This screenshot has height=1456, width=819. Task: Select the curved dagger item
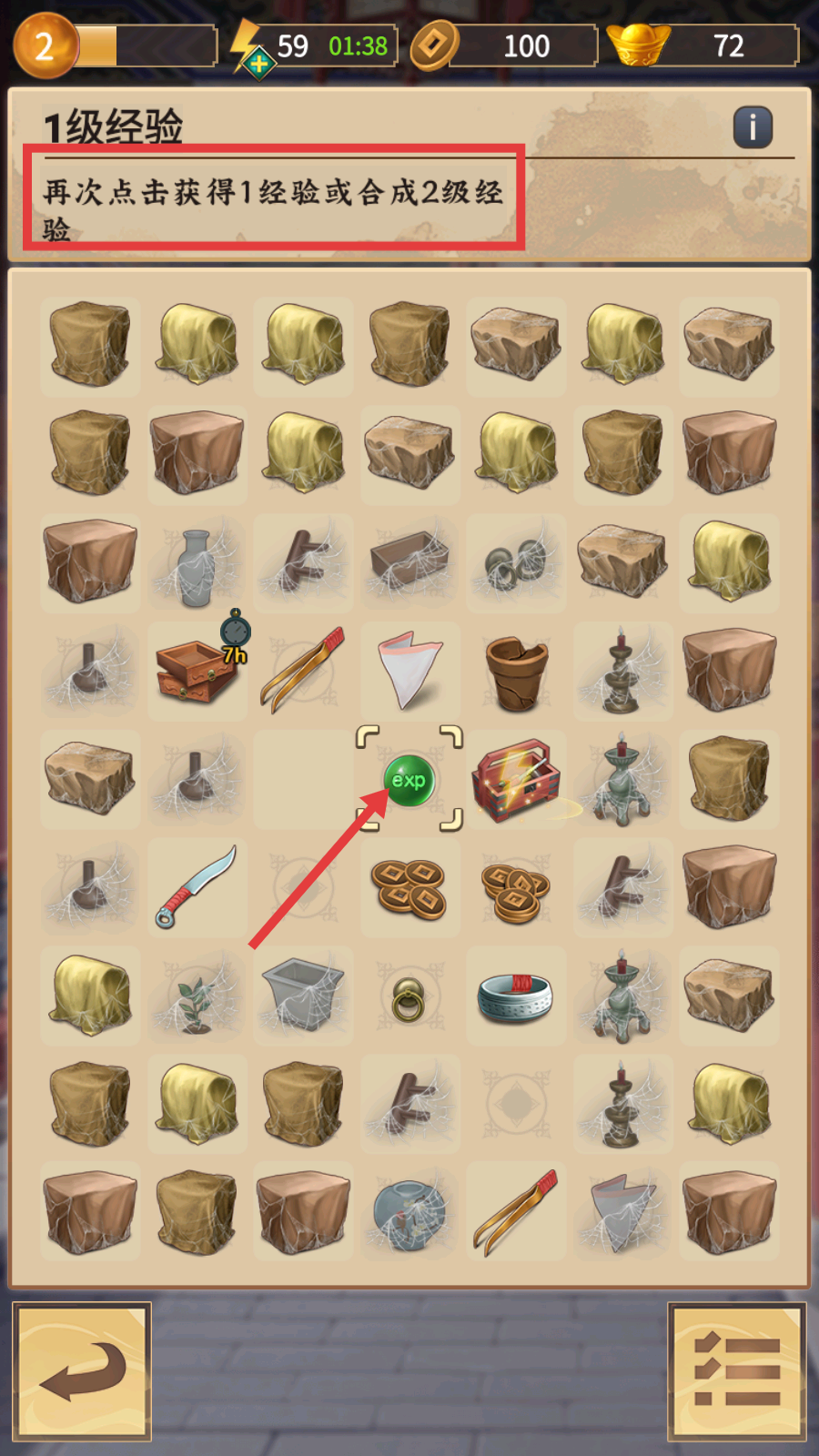[x=197, y=887]
